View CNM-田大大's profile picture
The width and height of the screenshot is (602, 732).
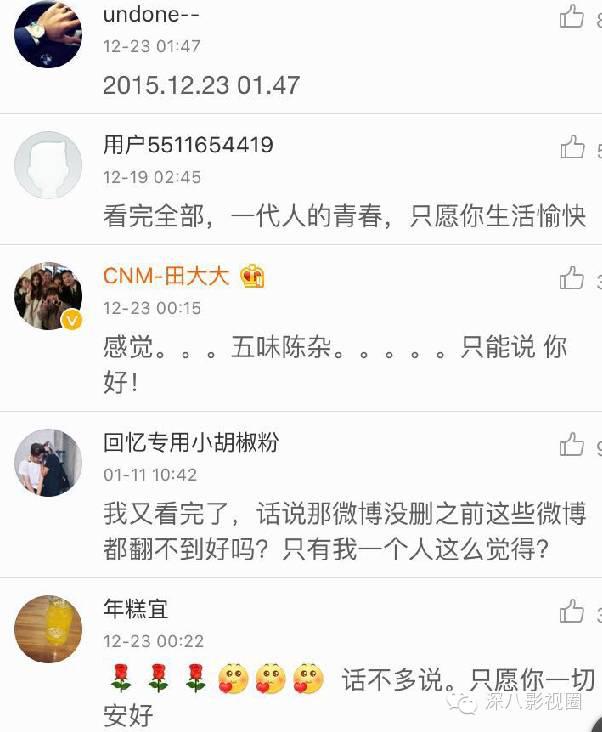47,296
